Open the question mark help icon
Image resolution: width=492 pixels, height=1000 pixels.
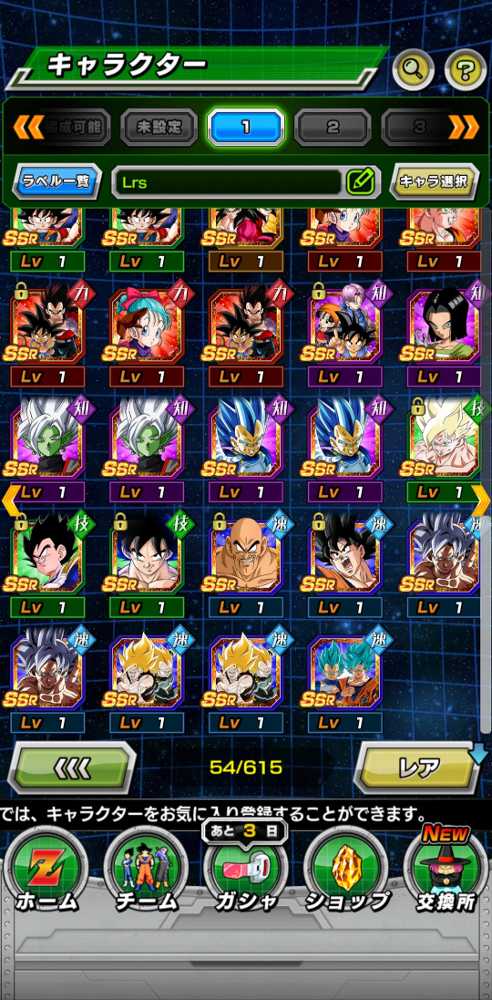465,69
